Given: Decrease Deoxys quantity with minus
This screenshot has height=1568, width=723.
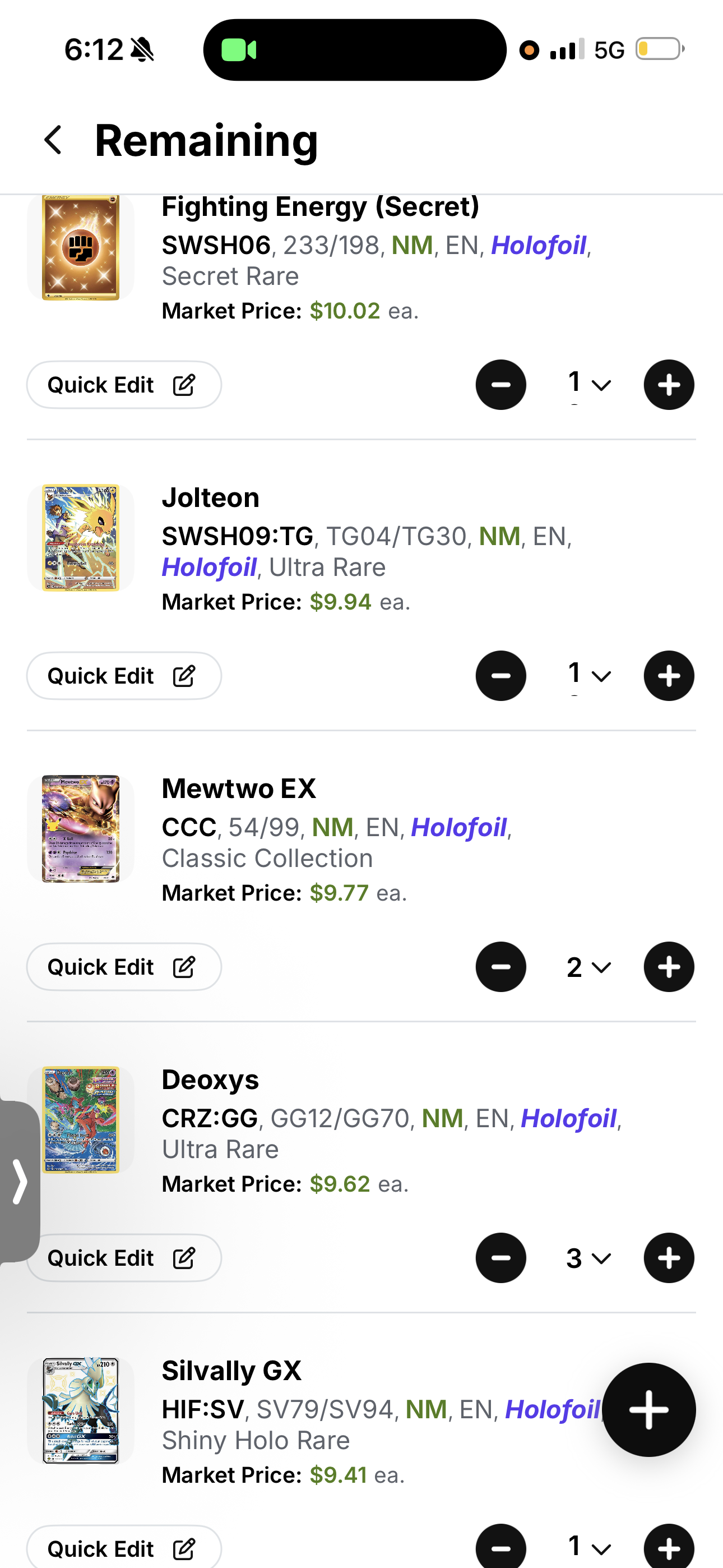Looking at the screenshot, I should coord(500,1257).
